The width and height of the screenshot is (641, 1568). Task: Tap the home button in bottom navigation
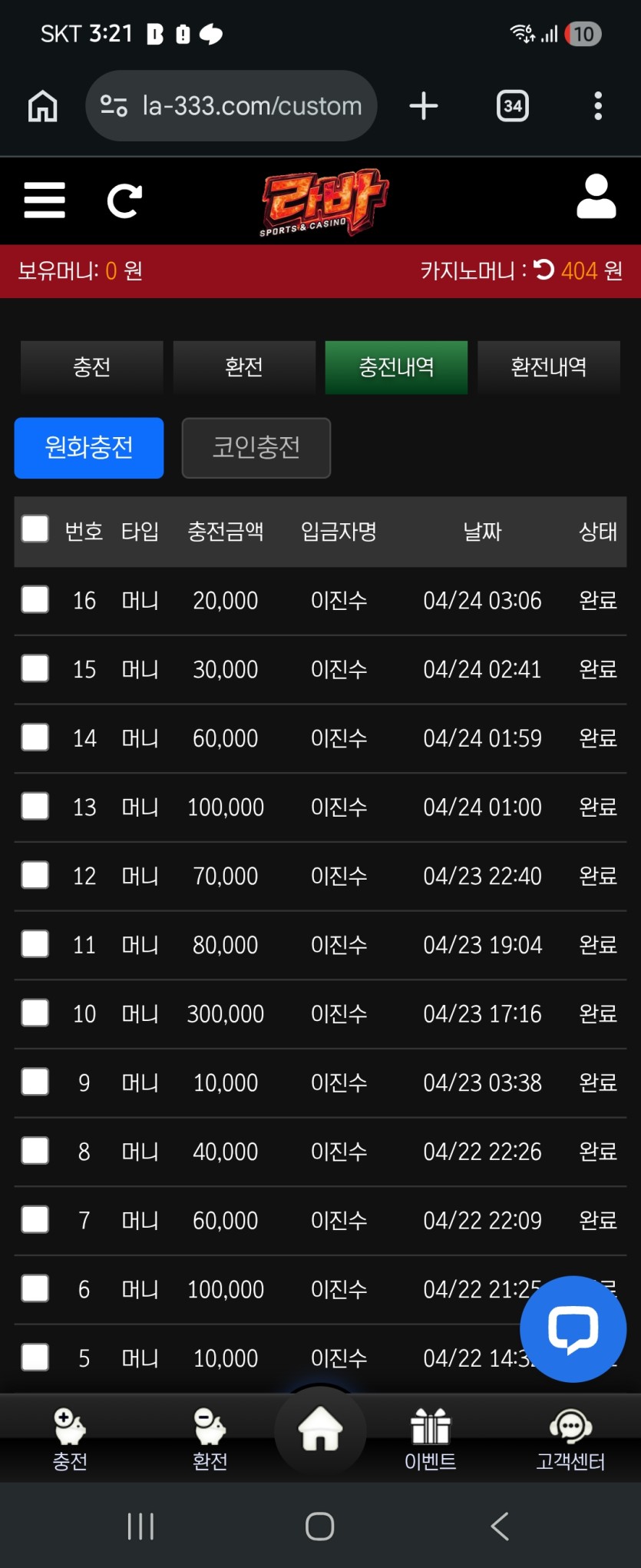tap(320, 1430)
